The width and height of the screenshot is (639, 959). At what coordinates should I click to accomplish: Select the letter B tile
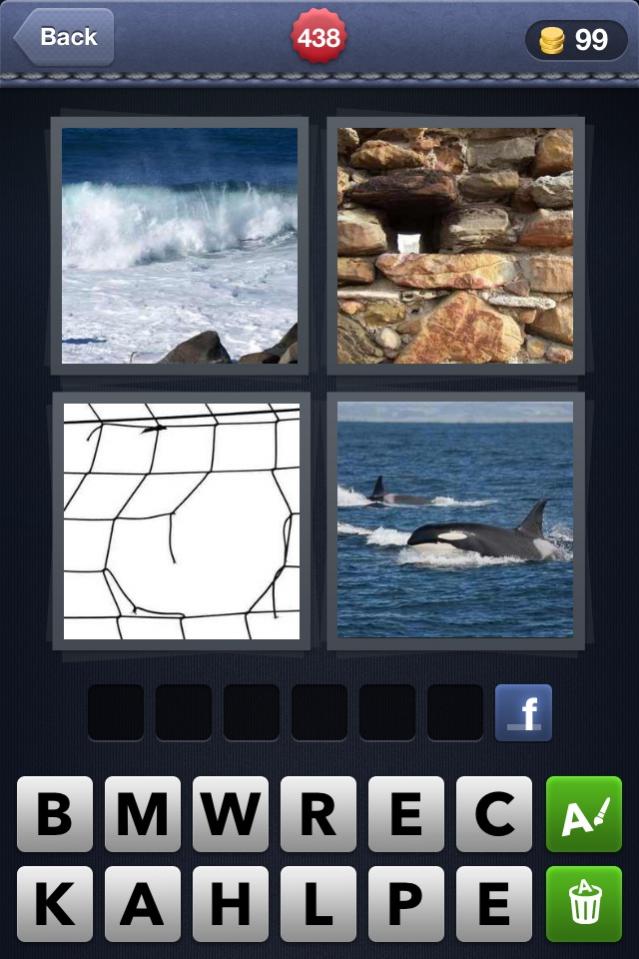[x=54, y=814]
